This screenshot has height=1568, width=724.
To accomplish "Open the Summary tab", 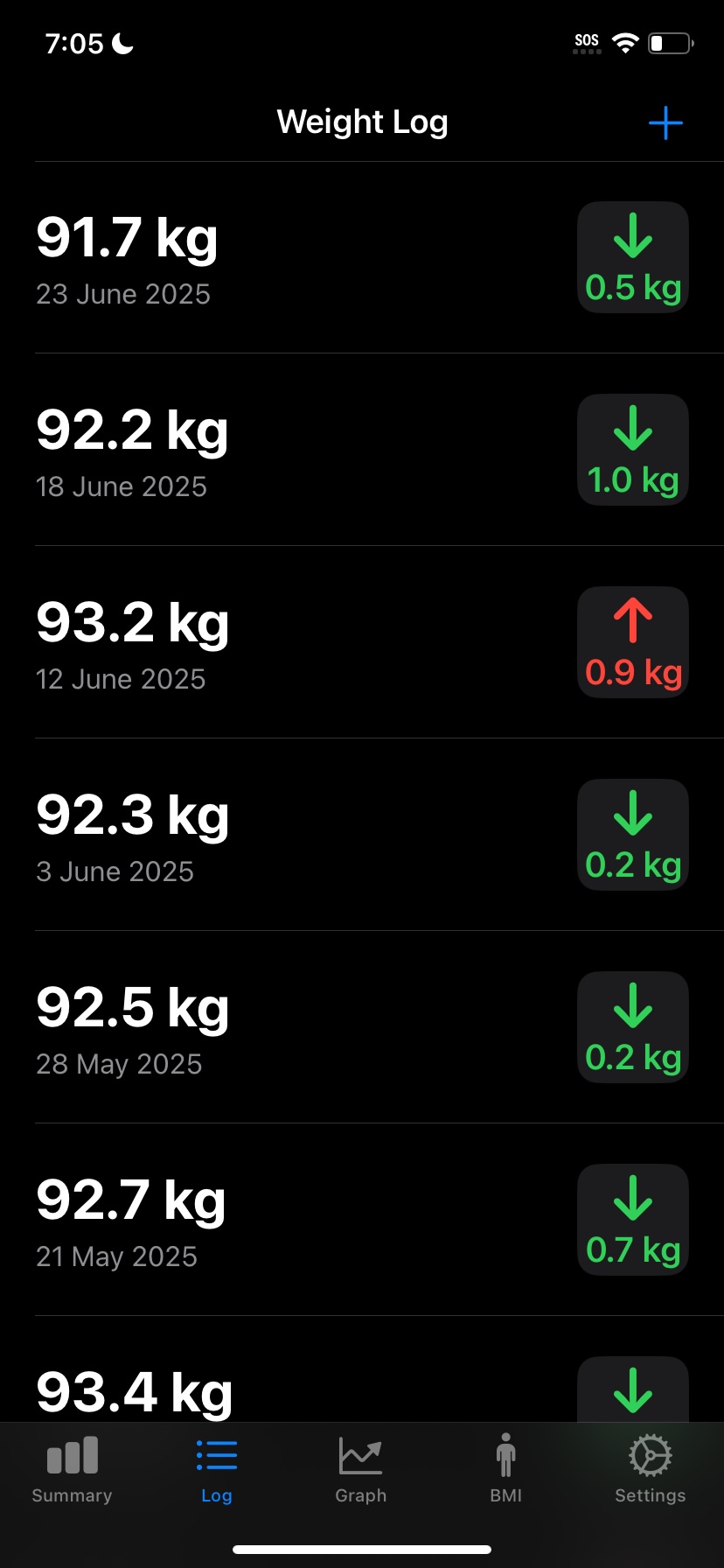I will 71,1470.
